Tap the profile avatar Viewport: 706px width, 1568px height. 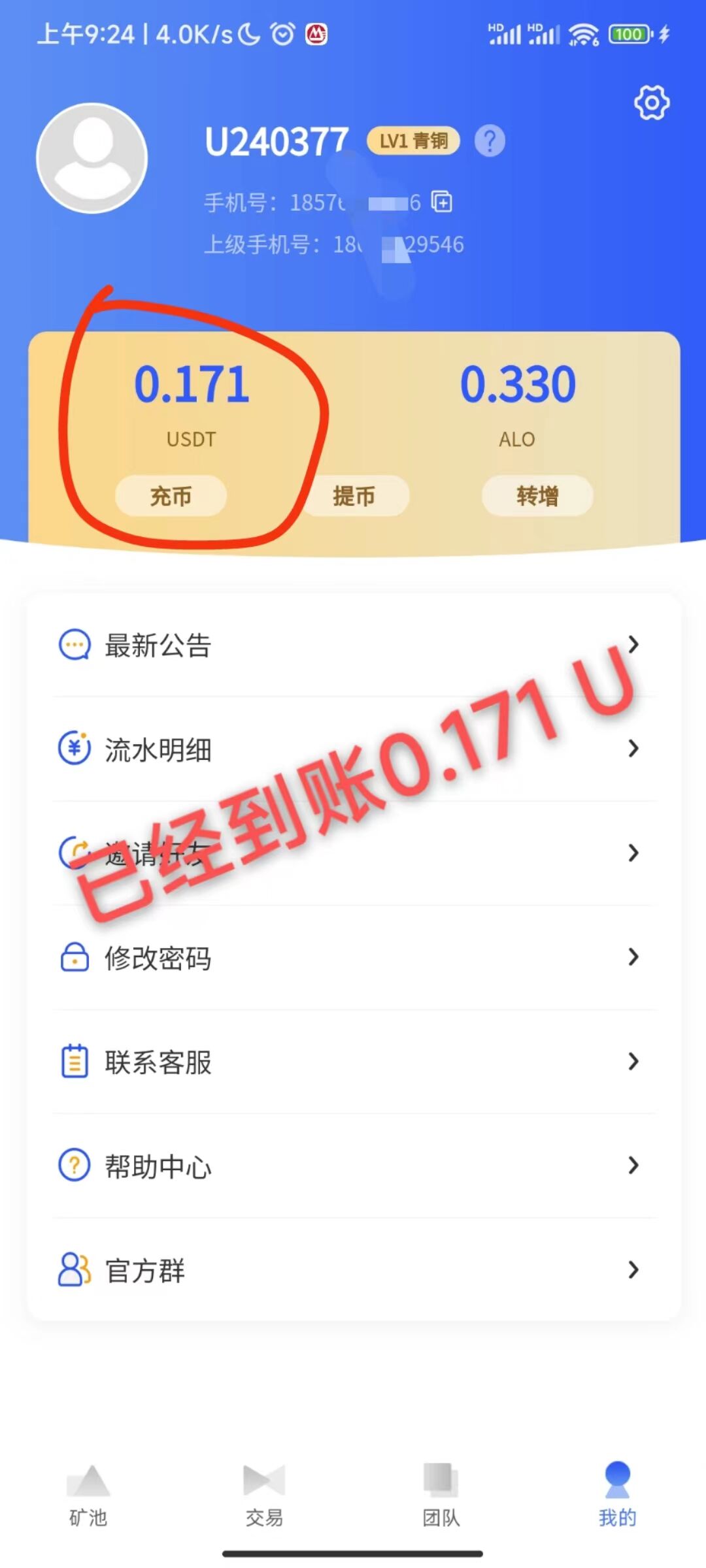tap(92, 158)
